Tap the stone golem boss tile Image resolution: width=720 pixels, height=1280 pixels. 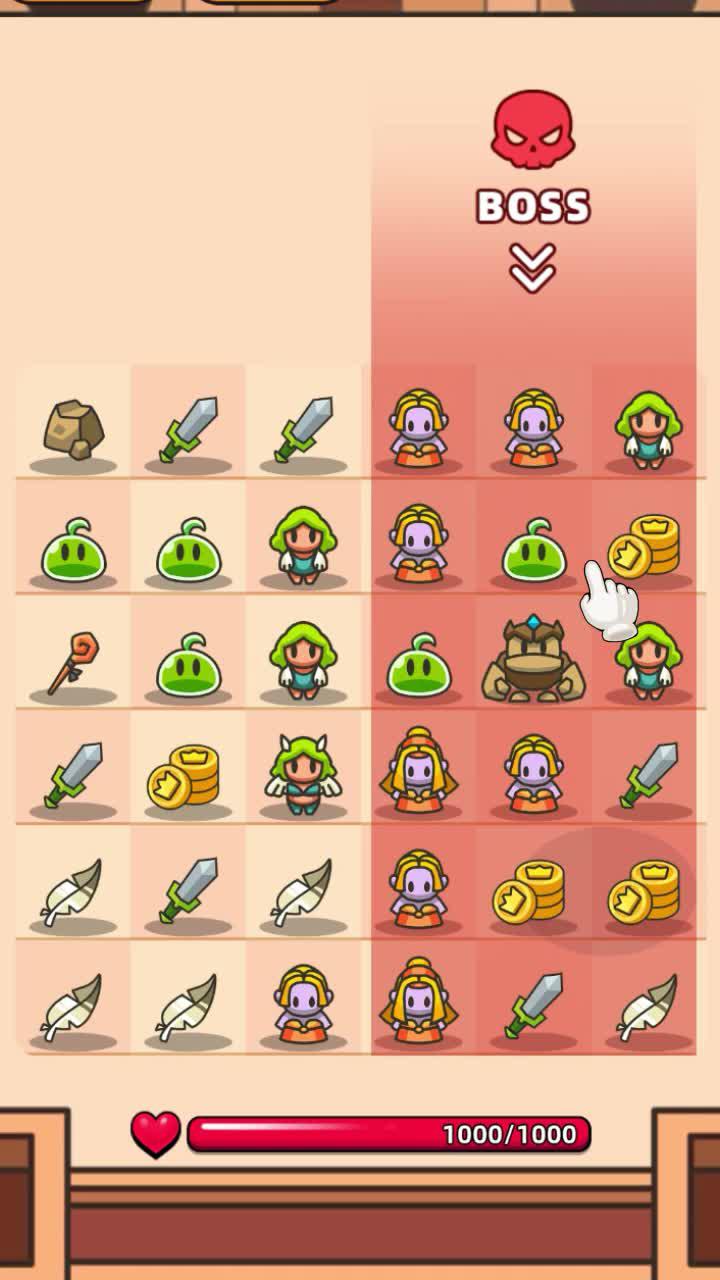click(x=532, y=660)
